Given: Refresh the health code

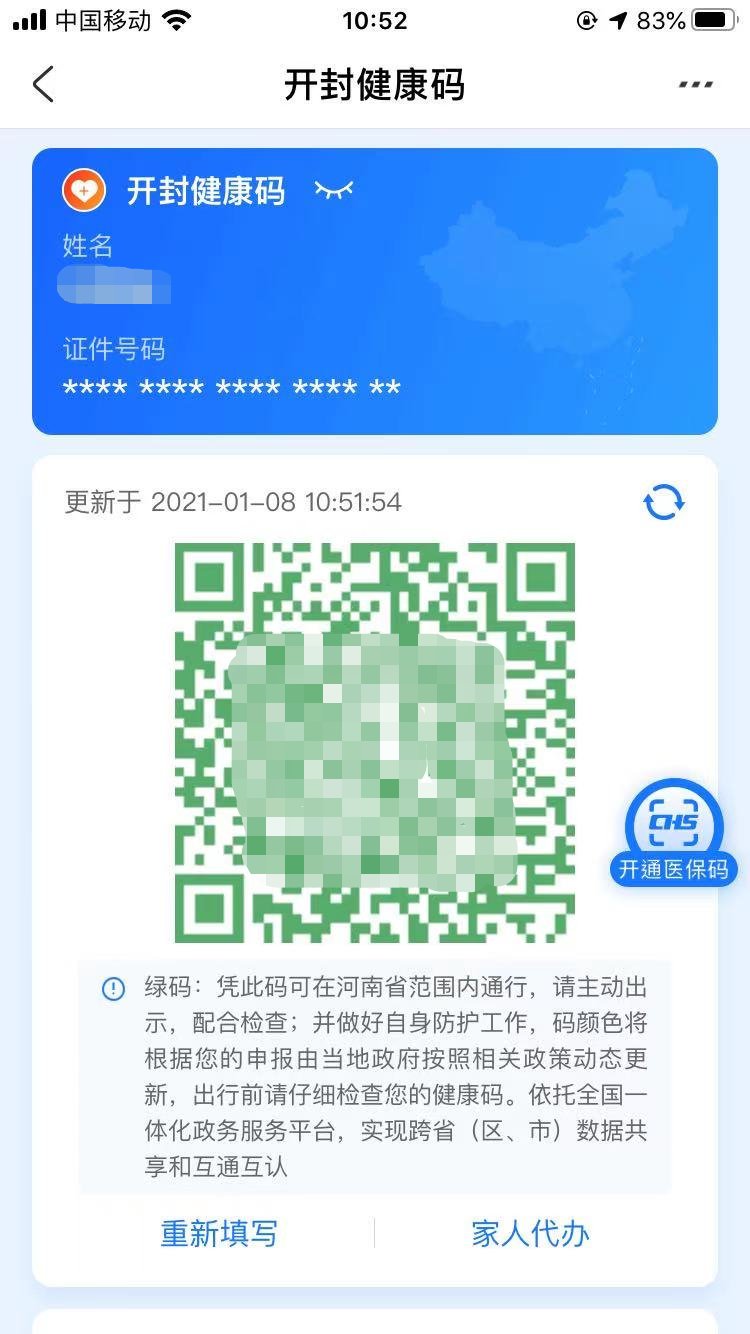Looking at the screenshot, I should 663,502.
